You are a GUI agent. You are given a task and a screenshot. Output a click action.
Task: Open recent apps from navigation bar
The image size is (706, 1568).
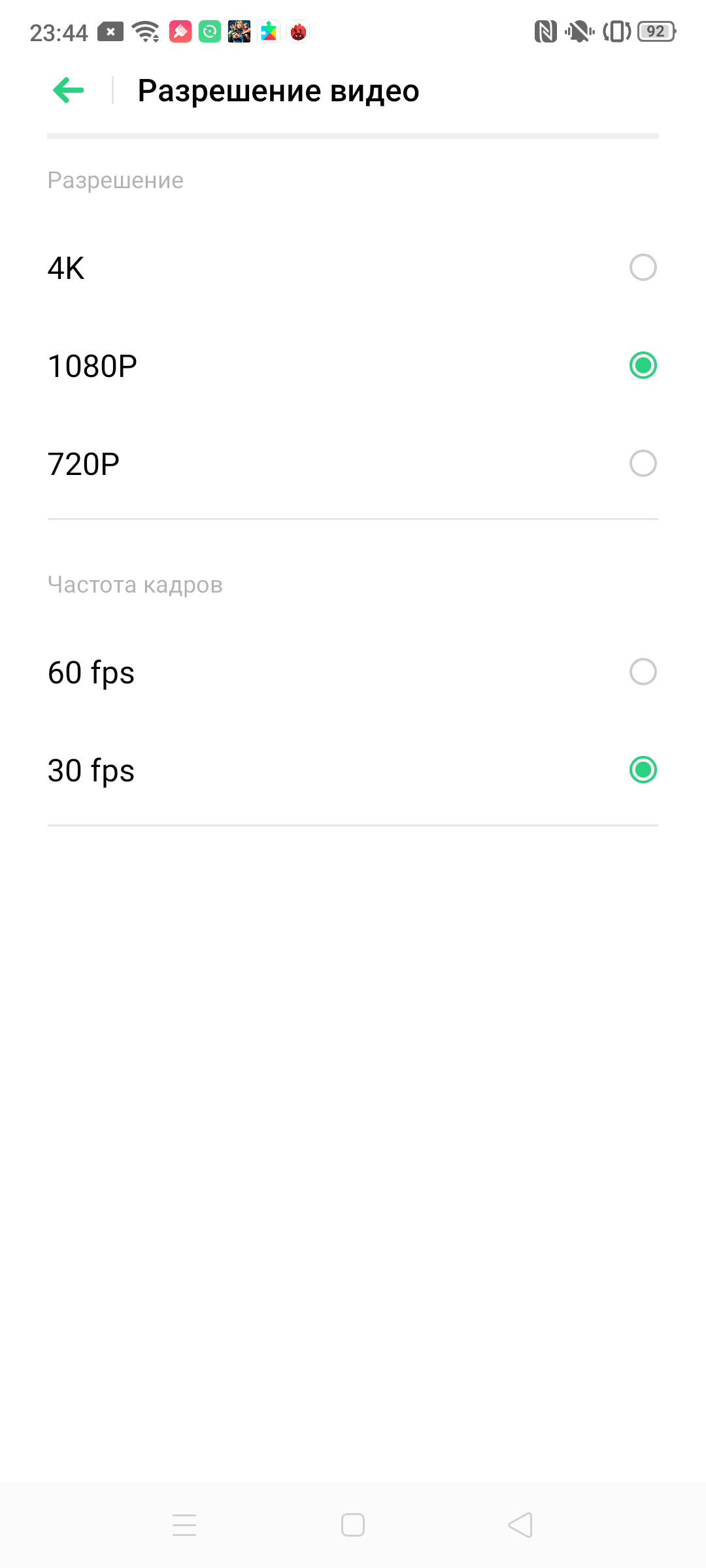[184, 1525]
